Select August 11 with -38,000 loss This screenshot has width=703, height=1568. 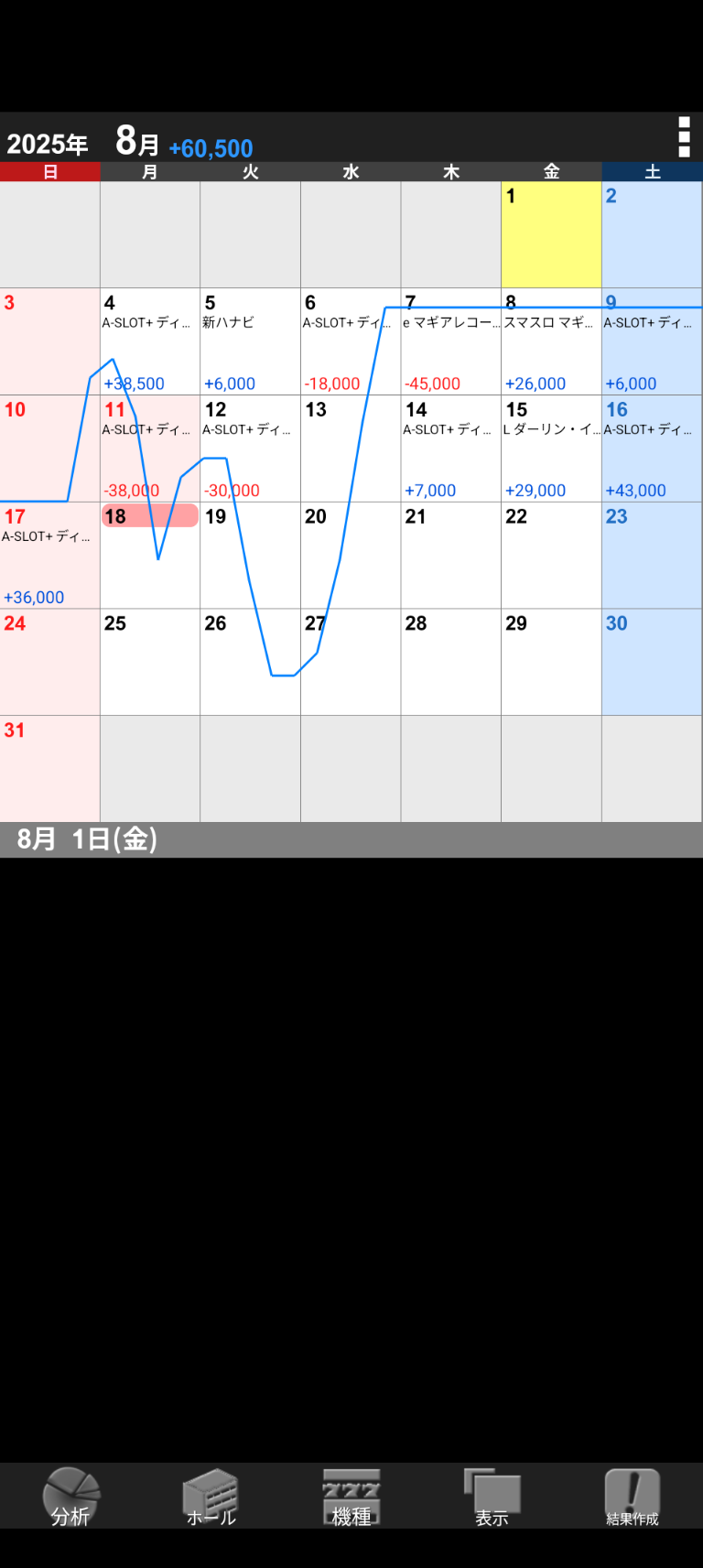(x=150, y=449)
